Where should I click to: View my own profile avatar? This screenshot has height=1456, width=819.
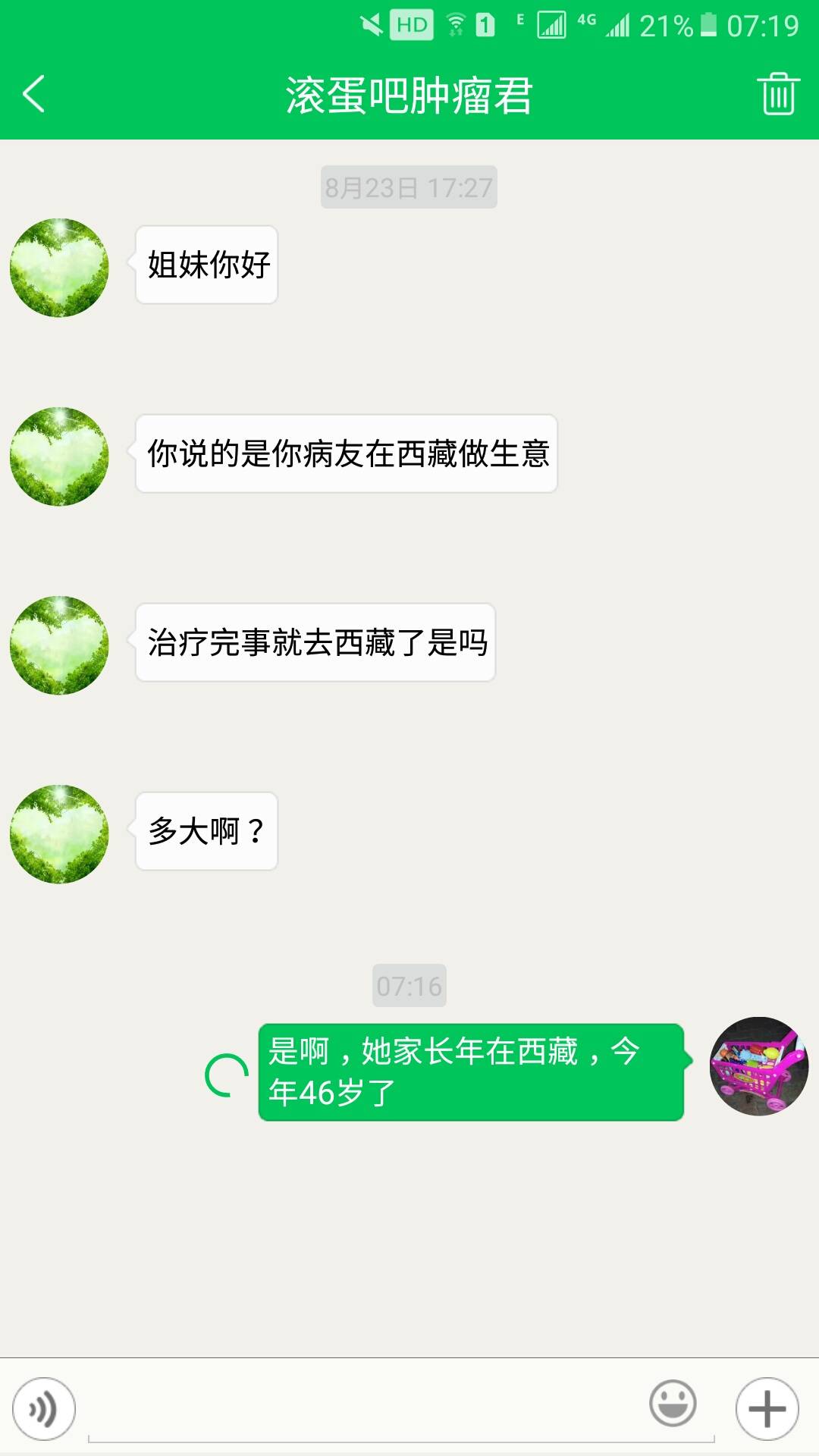click(758, 1065)
